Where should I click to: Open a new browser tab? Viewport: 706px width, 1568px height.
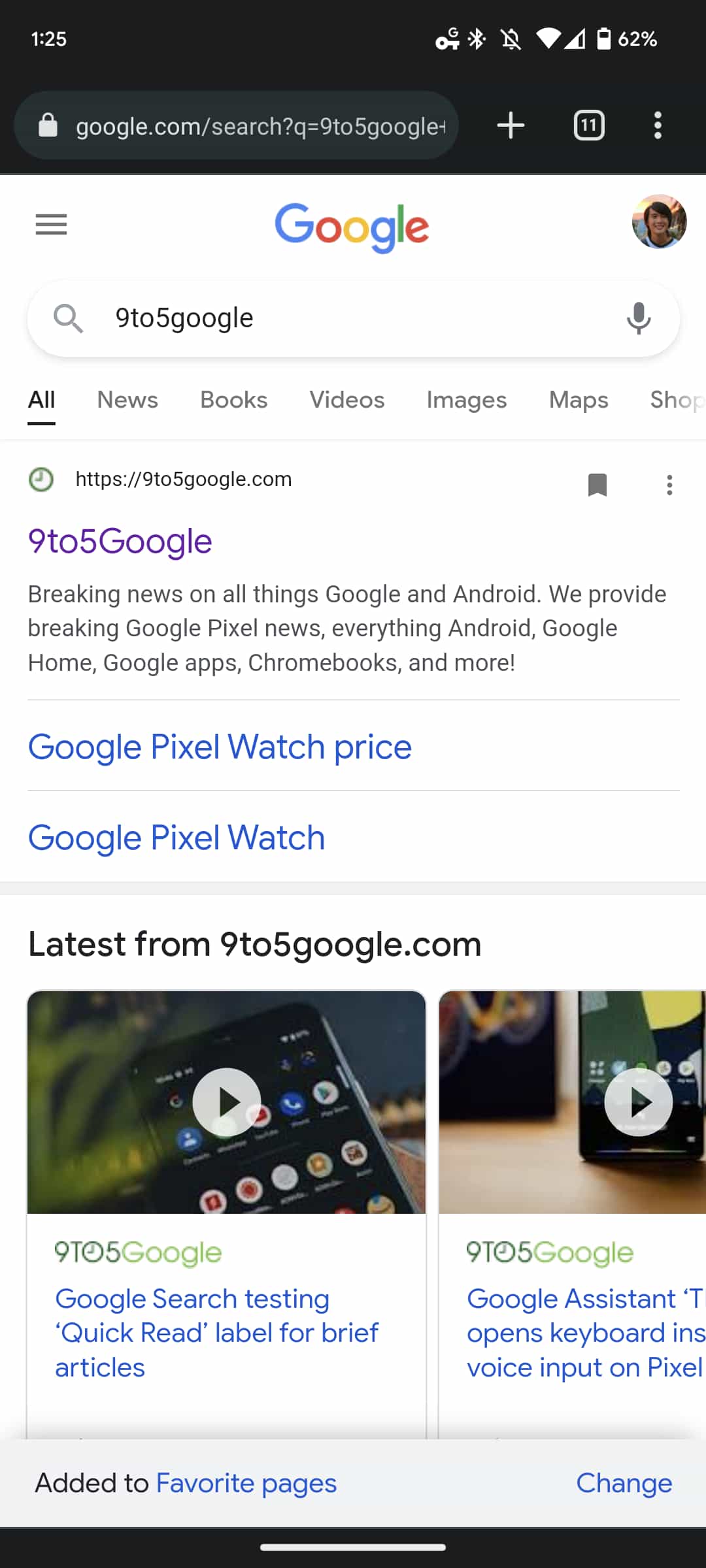[511, 125]
